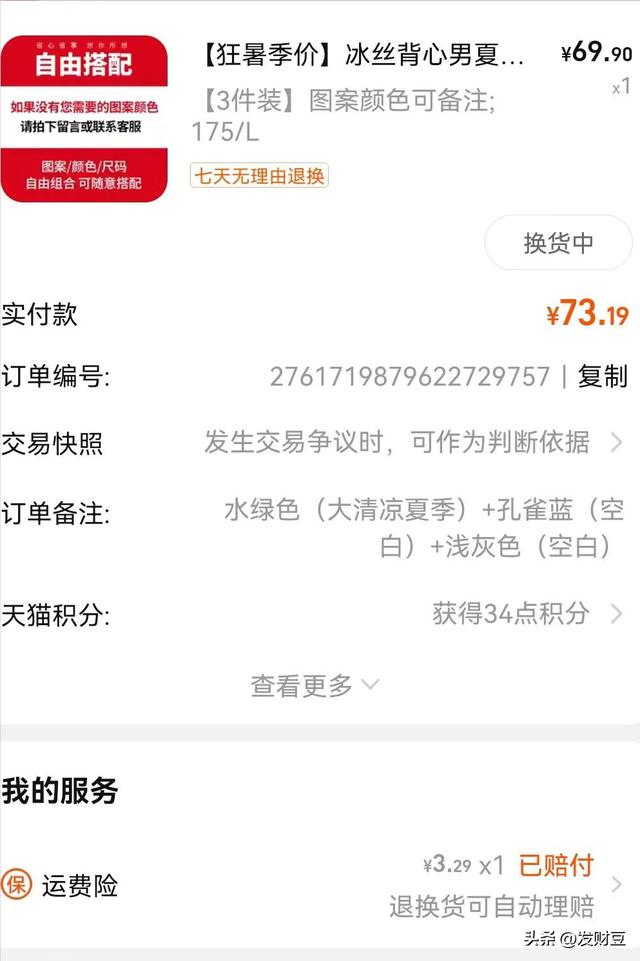Open the ice silk vest product image
The image size is (640, 961).
click(84, 119)
